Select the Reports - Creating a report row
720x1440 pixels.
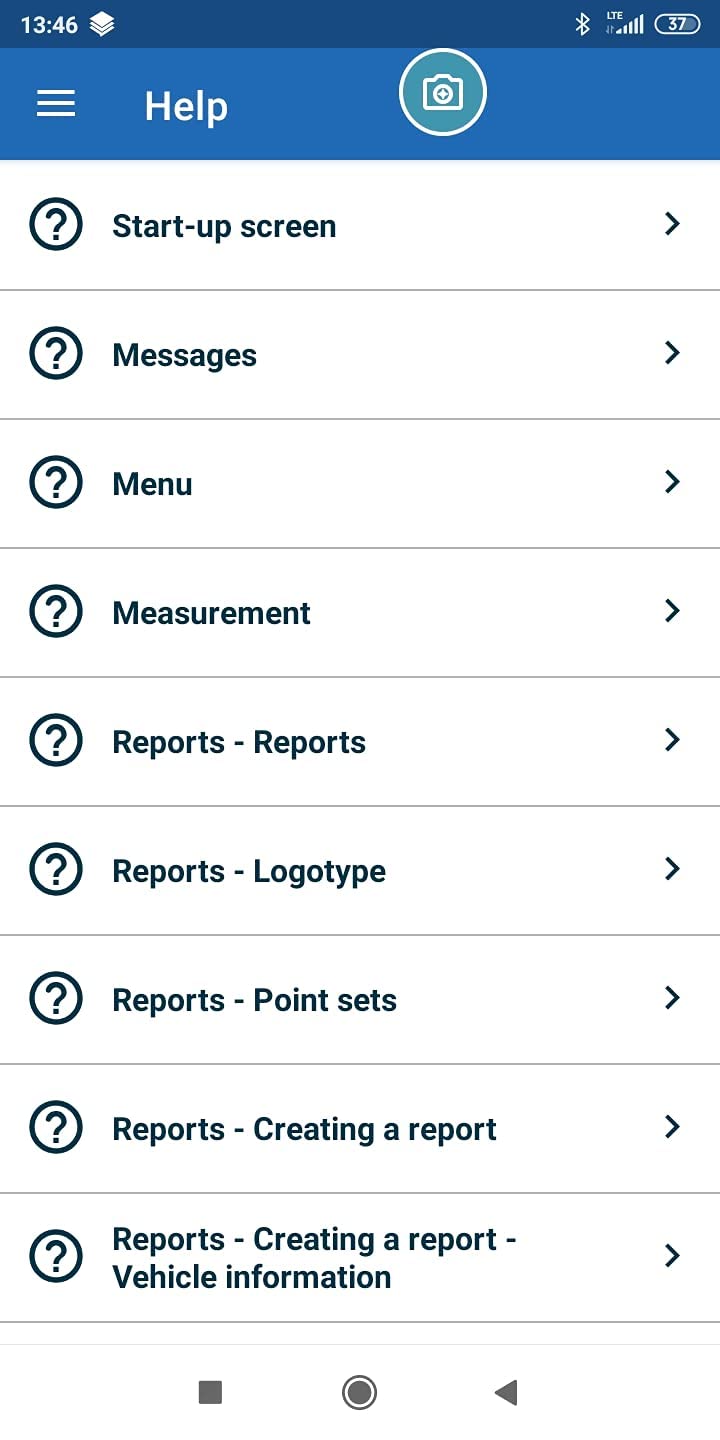[360, 1129]
